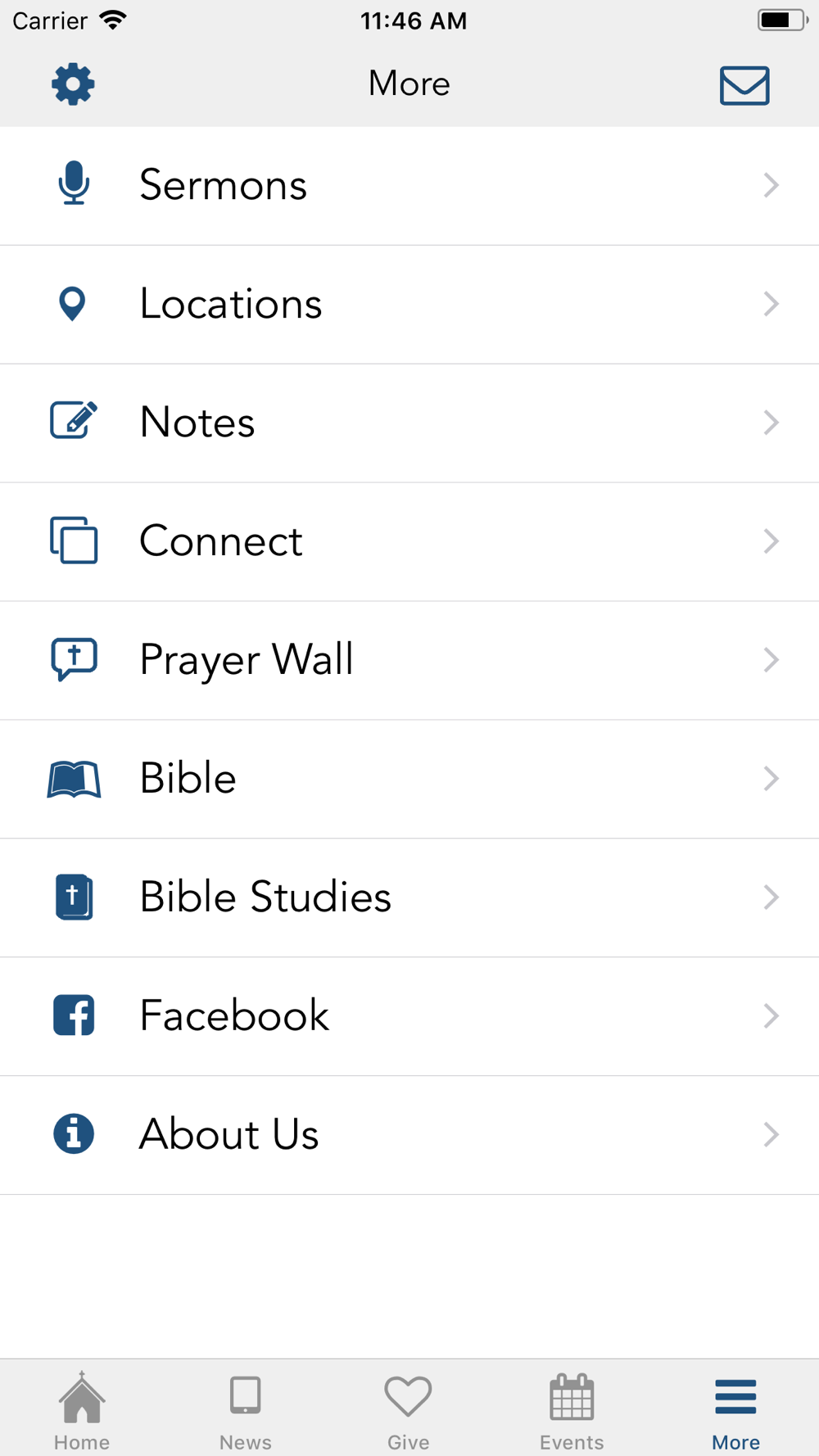Screen dimensions: 819x1456
Task: Open Locations
Action: click(409, 305)
